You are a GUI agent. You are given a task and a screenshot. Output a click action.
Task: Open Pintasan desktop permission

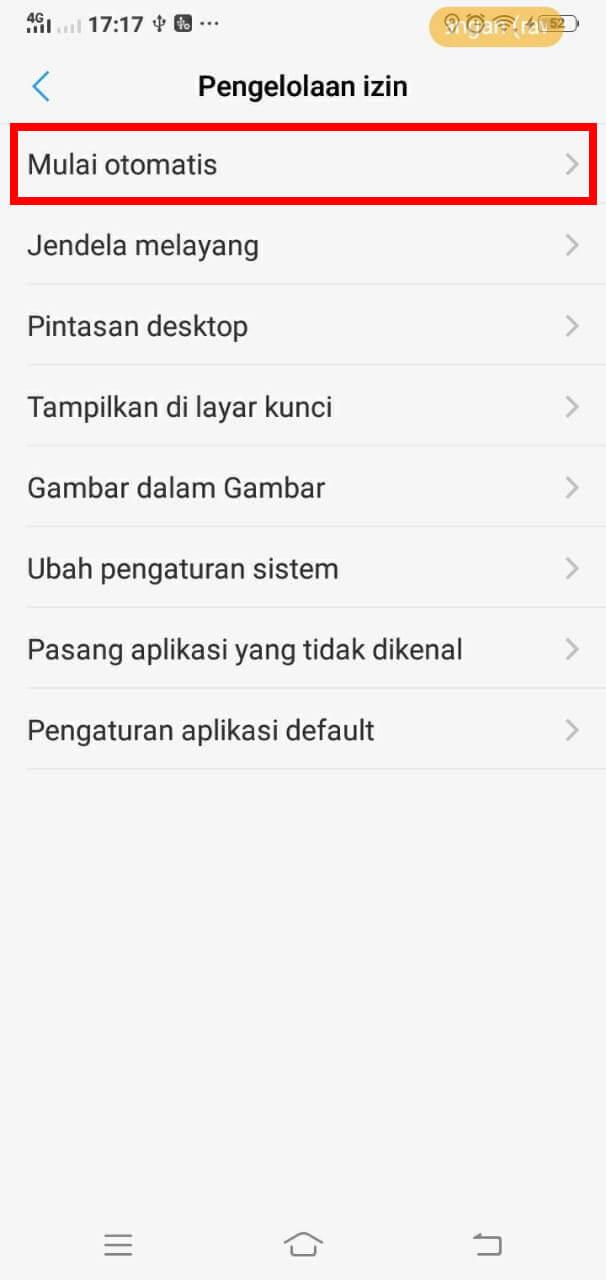pos(303,326)
